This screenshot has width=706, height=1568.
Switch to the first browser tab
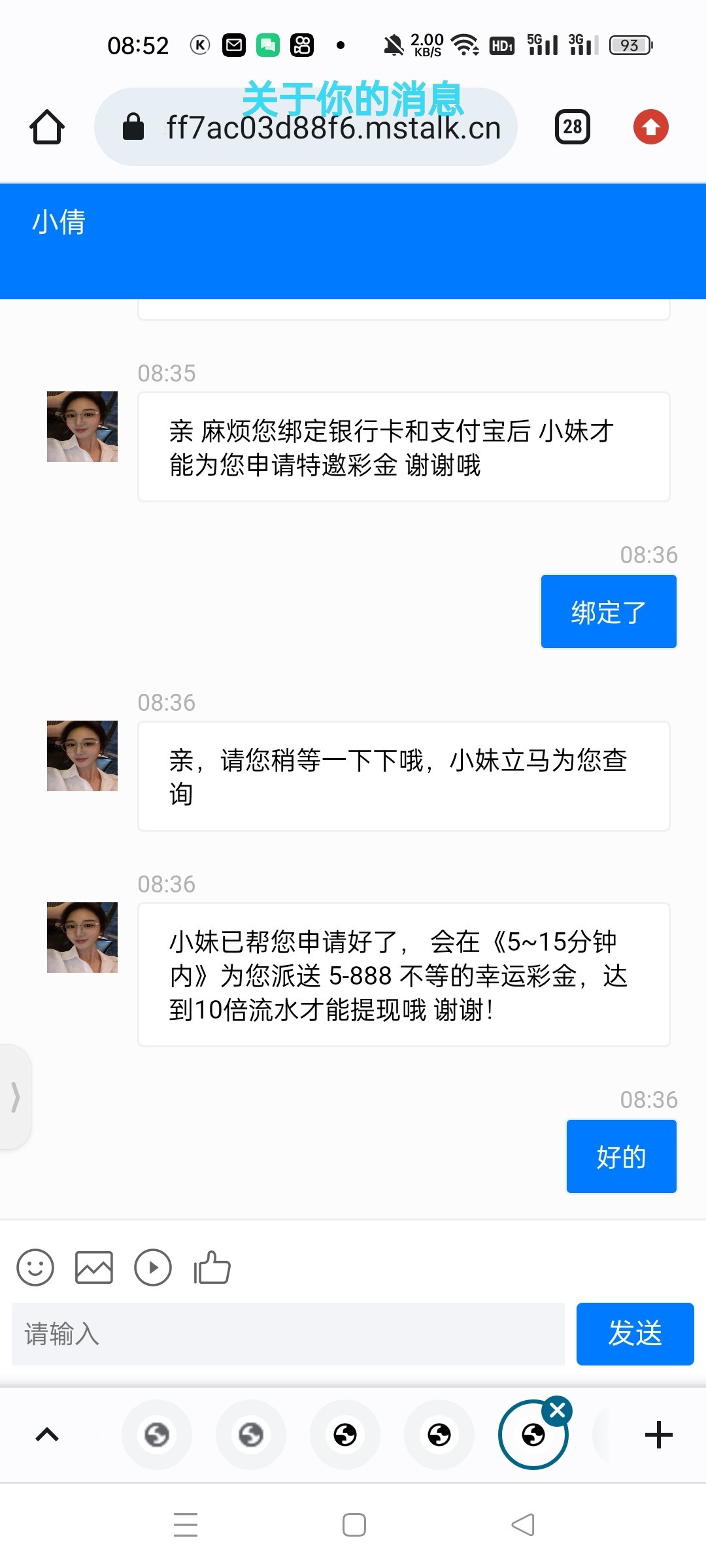[x=157, y=1435]
